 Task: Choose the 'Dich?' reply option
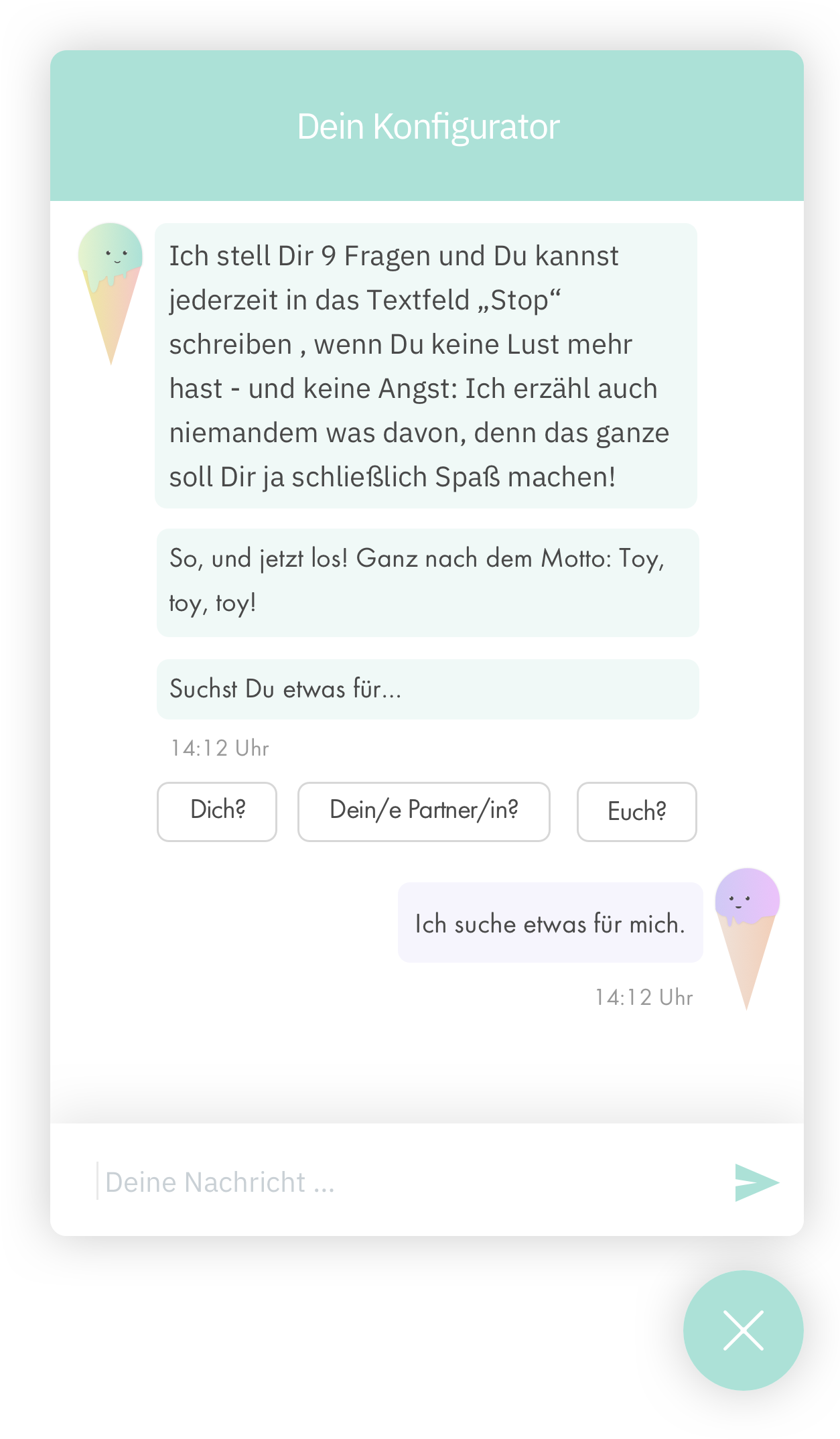tap(217, 811)
